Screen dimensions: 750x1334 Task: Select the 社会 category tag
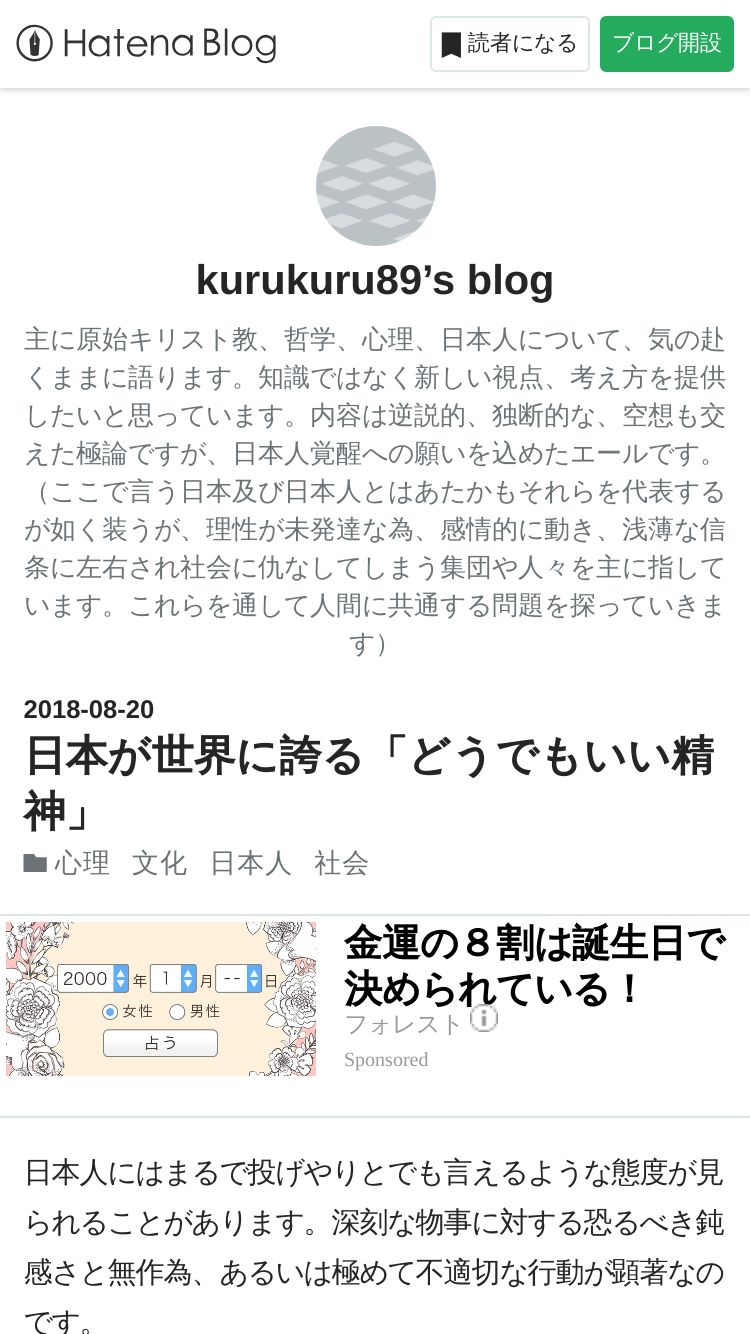point(341,863)
